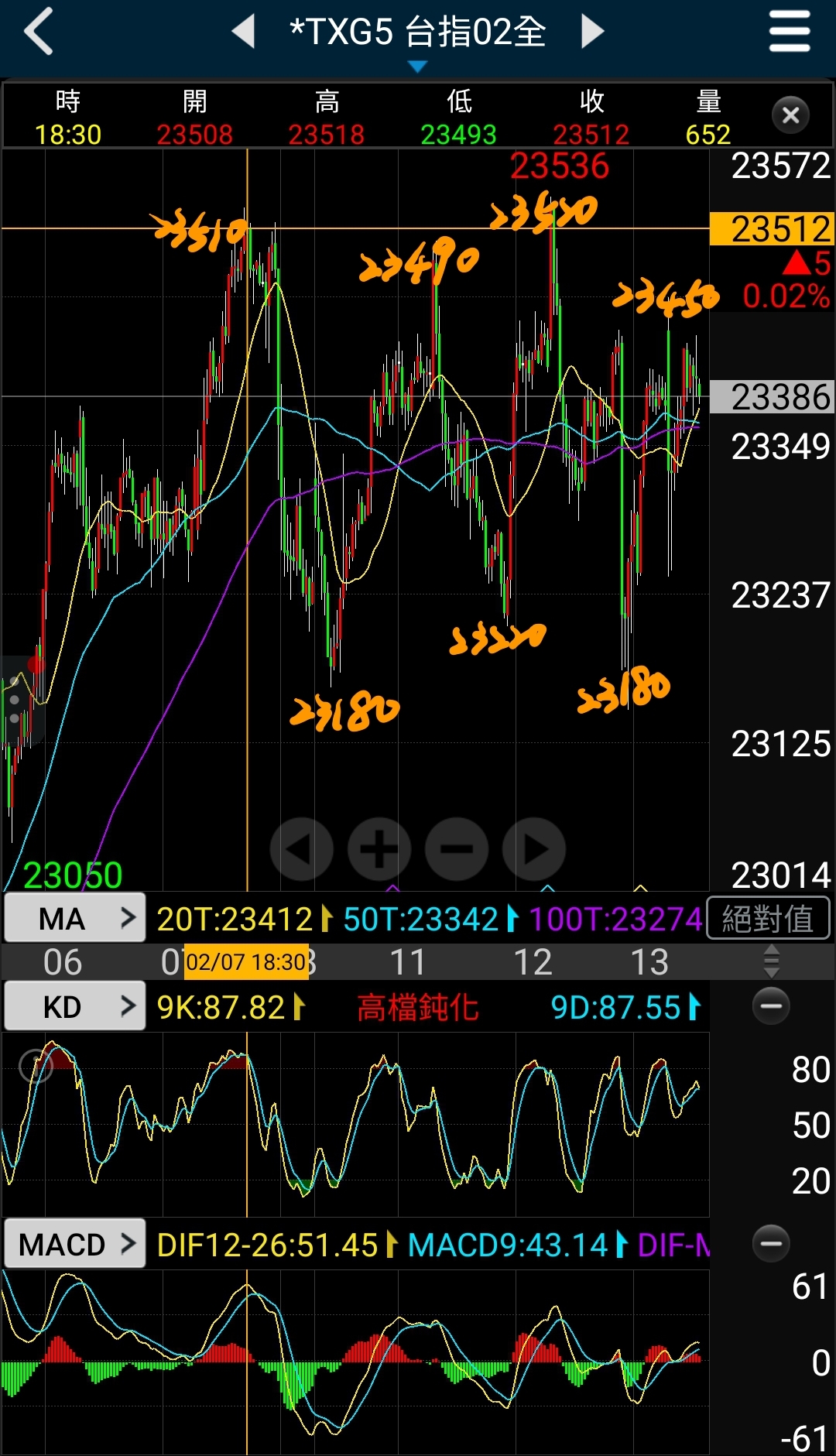This screenshot has width=836, height=1456.
Task: Close the OHLC data info bar
Action: [790, 116]
